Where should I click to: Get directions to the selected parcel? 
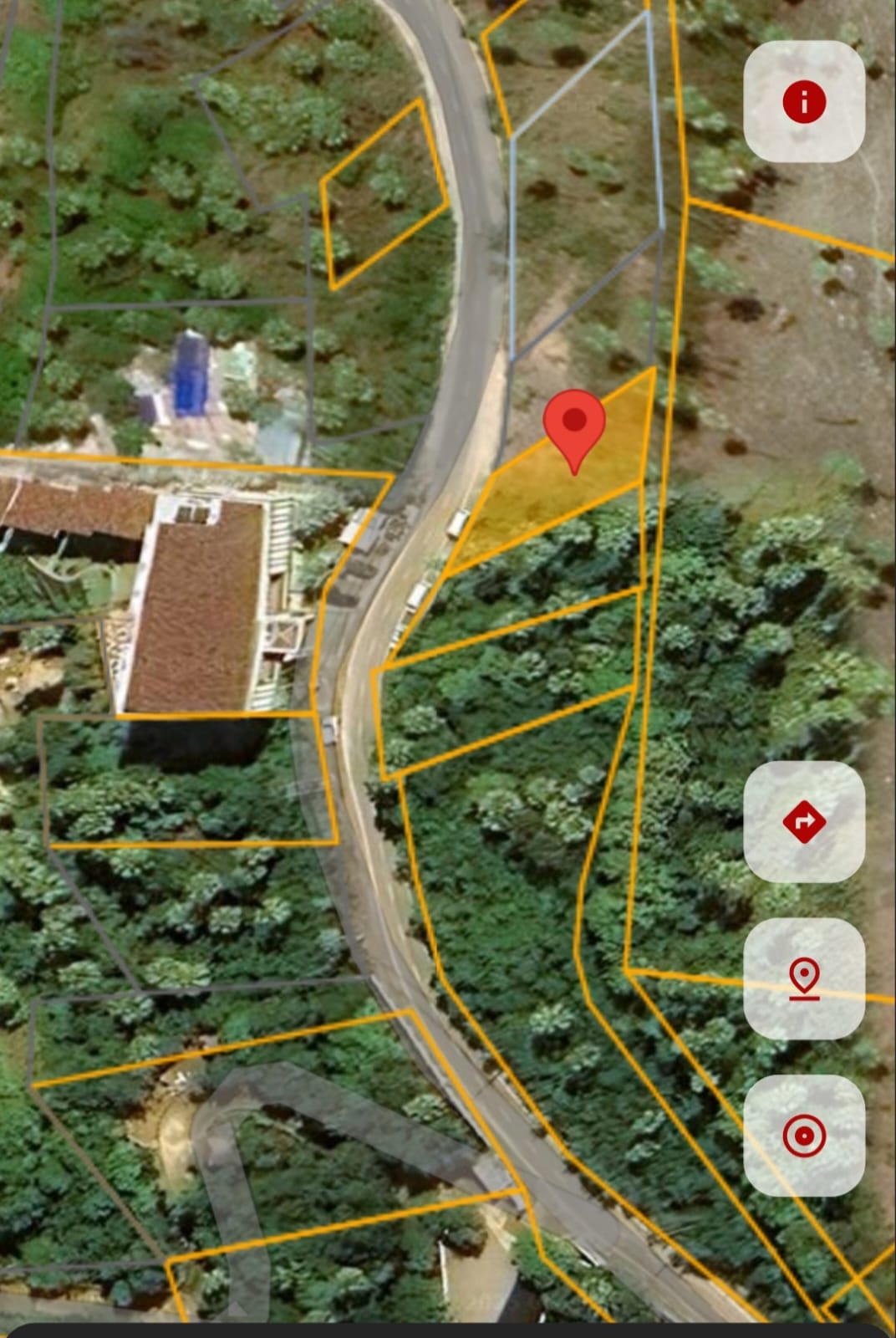click(x=803, y=821)
